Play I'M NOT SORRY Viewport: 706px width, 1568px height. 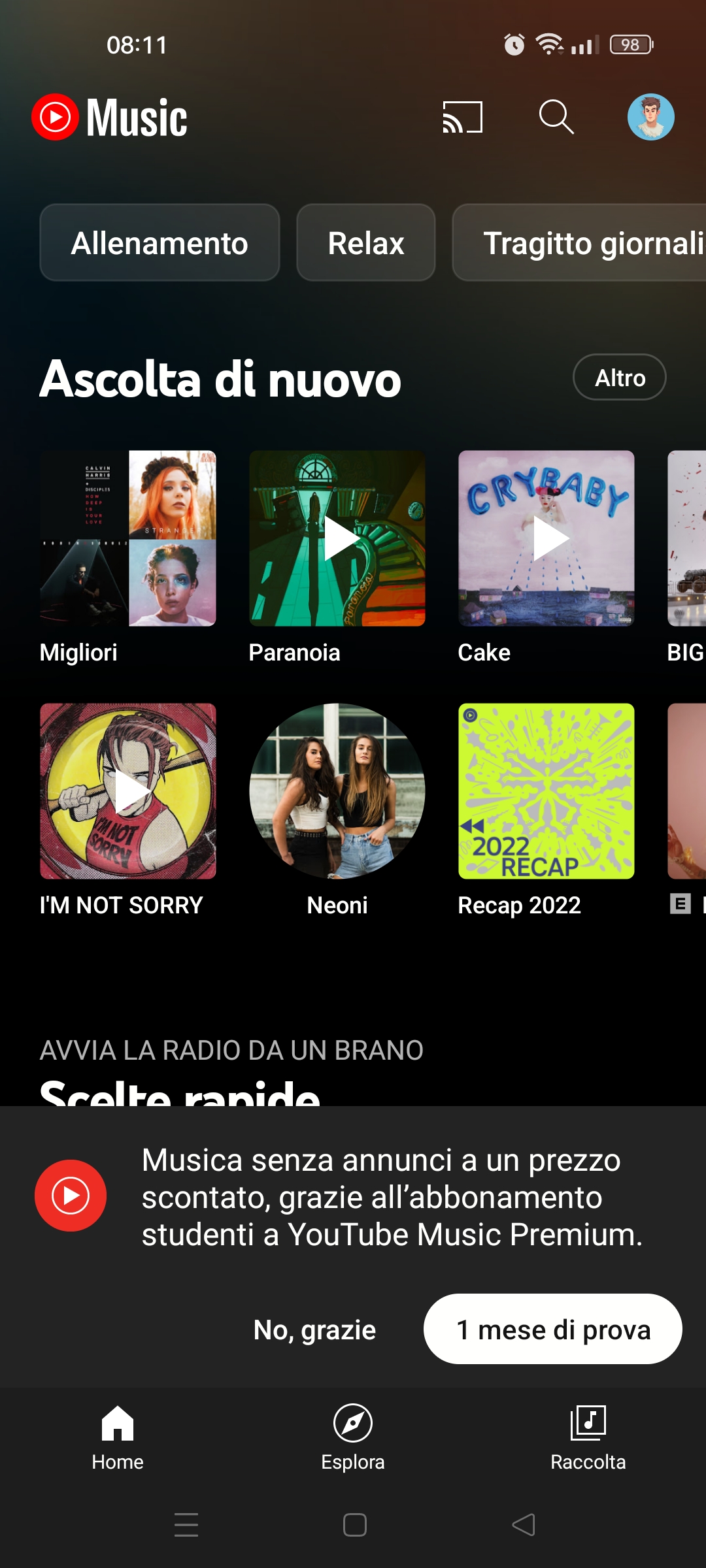128,791
